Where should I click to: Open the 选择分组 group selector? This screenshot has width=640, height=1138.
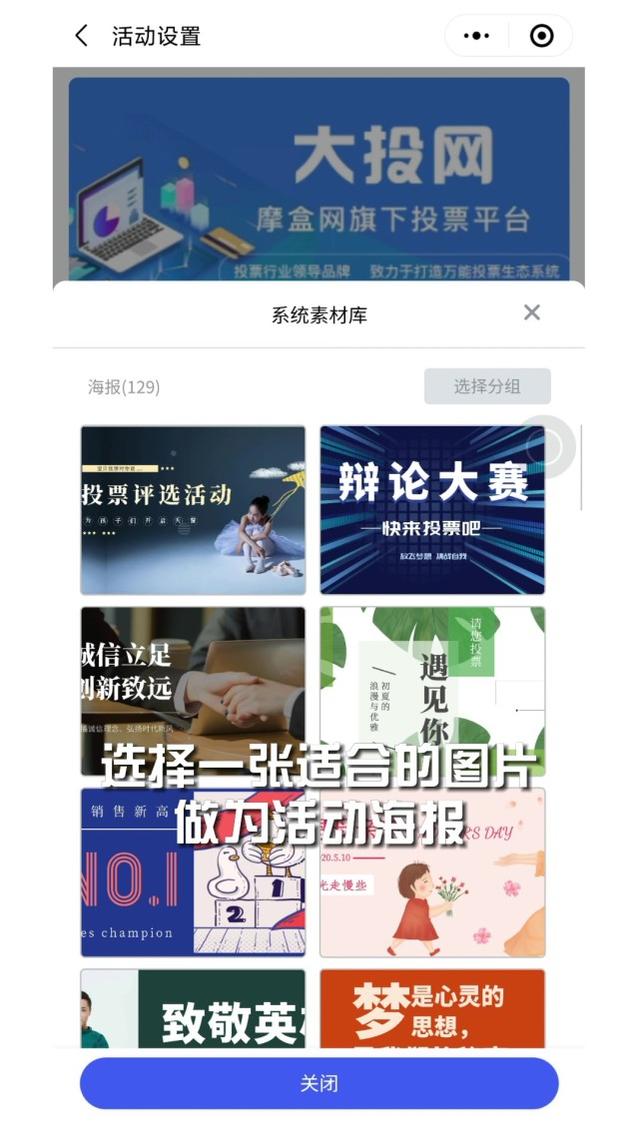point(487,386)
